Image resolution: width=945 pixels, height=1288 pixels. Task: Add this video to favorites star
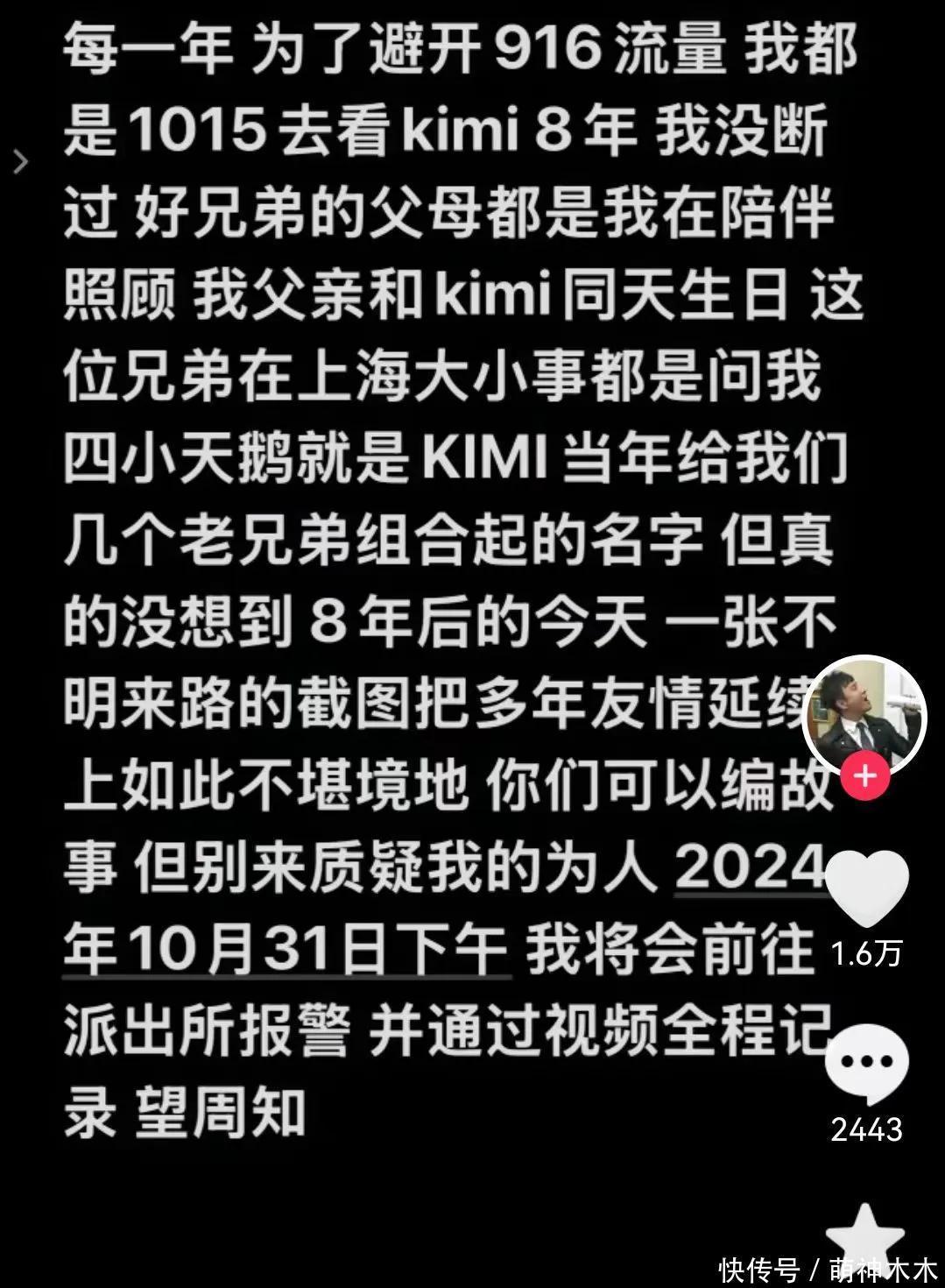coord(865,1235)
